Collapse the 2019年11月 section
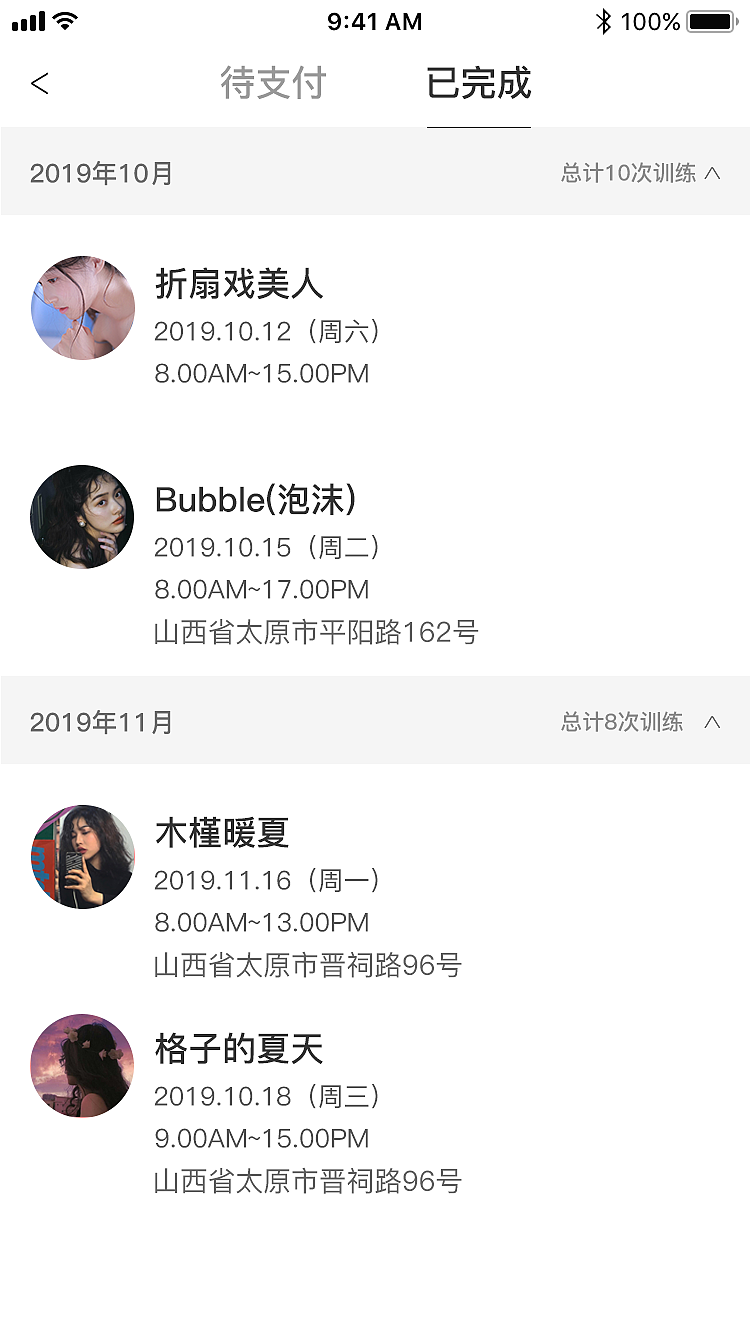The width and height of the screenshot is (750, 1334). click(x=711, y=721)
